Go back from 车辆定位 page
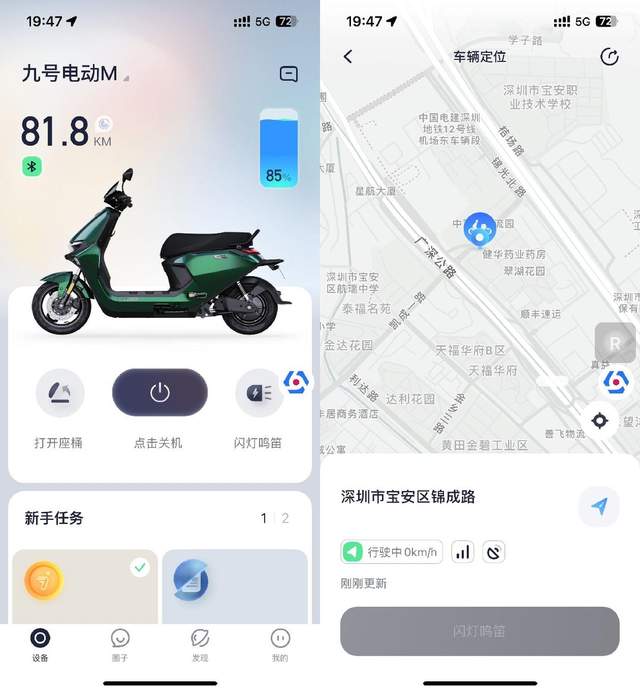Screen dimensions: 640x692 [x=348, y=57]
